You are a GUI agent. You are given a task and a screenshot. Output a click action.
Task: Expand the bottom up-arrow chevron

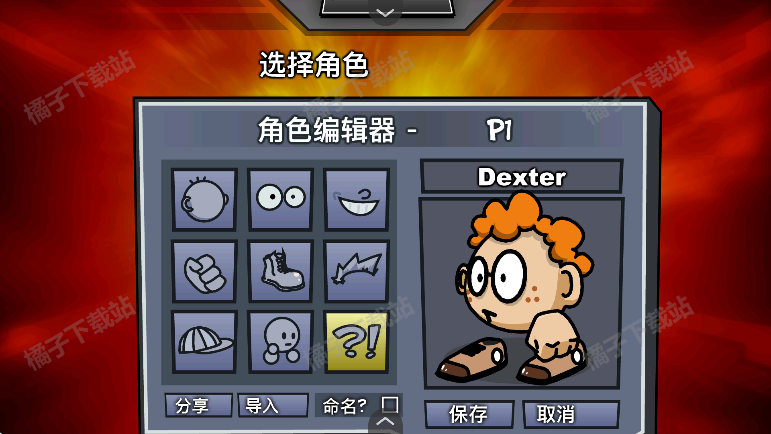click(x=386, y=424)
